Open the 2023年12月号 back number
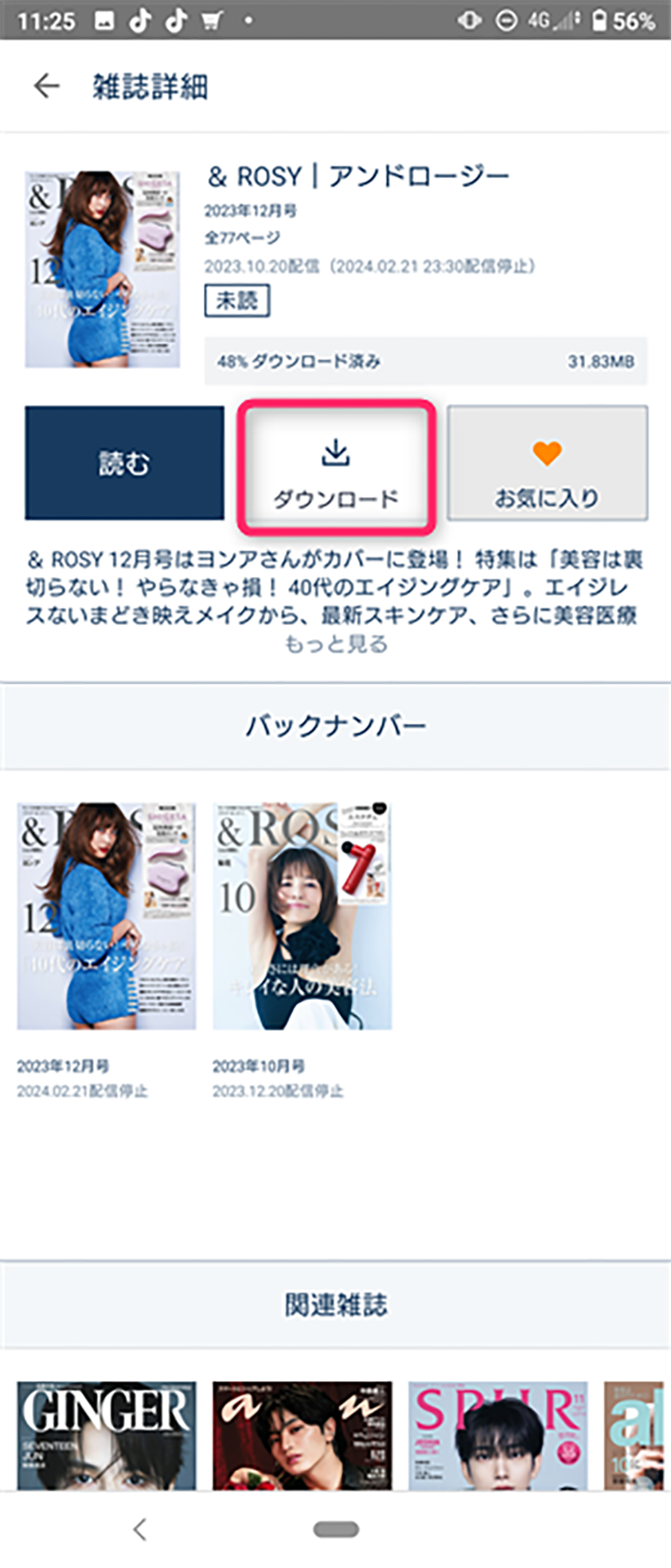The height and width of the screenshot is (1568, 671). [x=107, y=916]
